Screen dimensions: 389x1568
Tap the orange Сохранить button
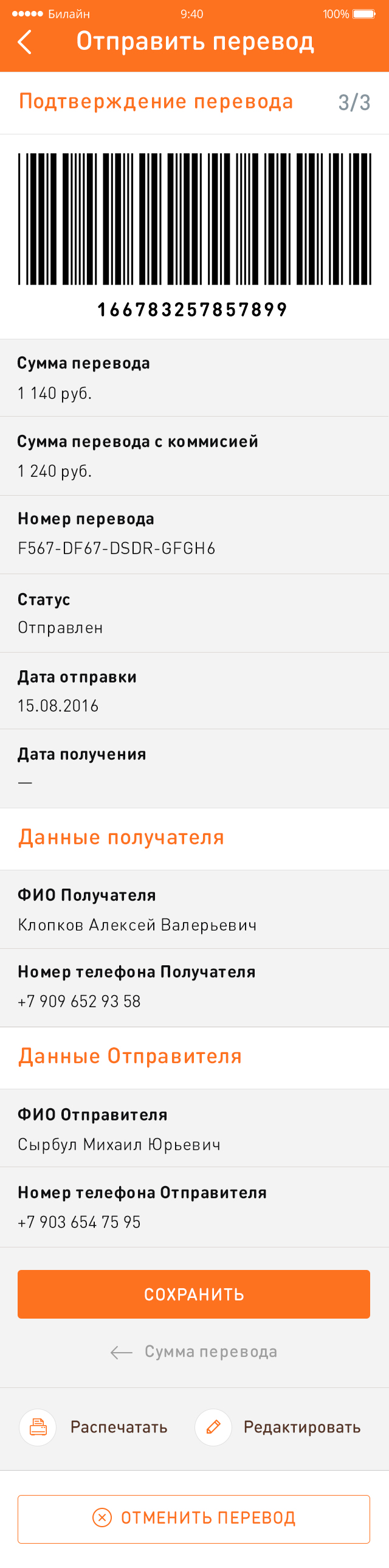pos(194,1294)
